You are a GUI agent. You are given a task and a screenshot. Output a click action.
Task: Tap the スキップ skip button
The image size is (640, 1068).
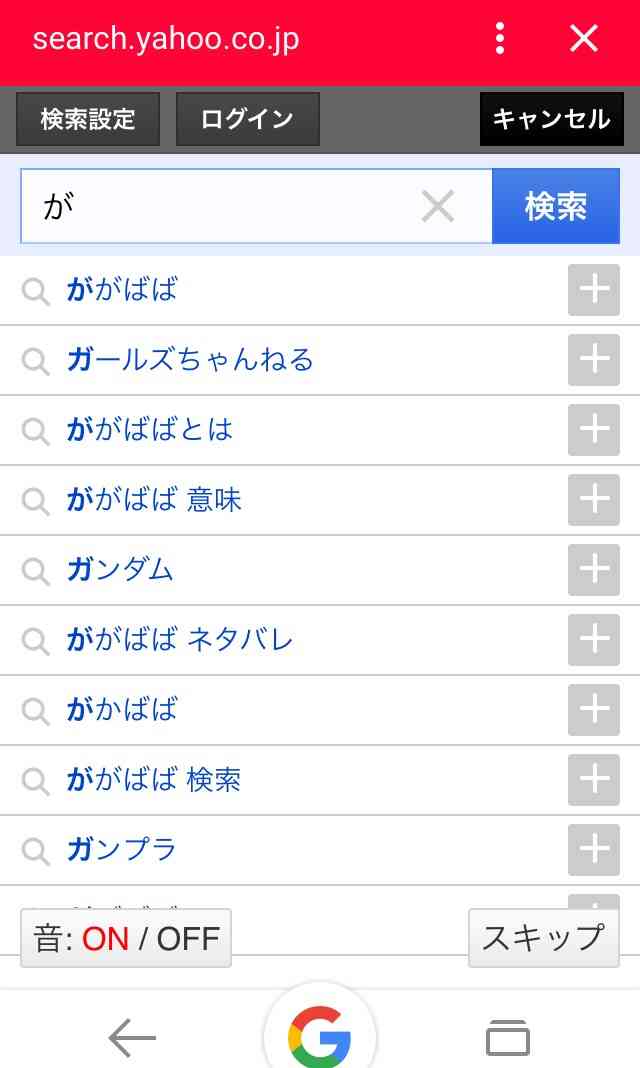pyautogui.click(x=543, y=938)
